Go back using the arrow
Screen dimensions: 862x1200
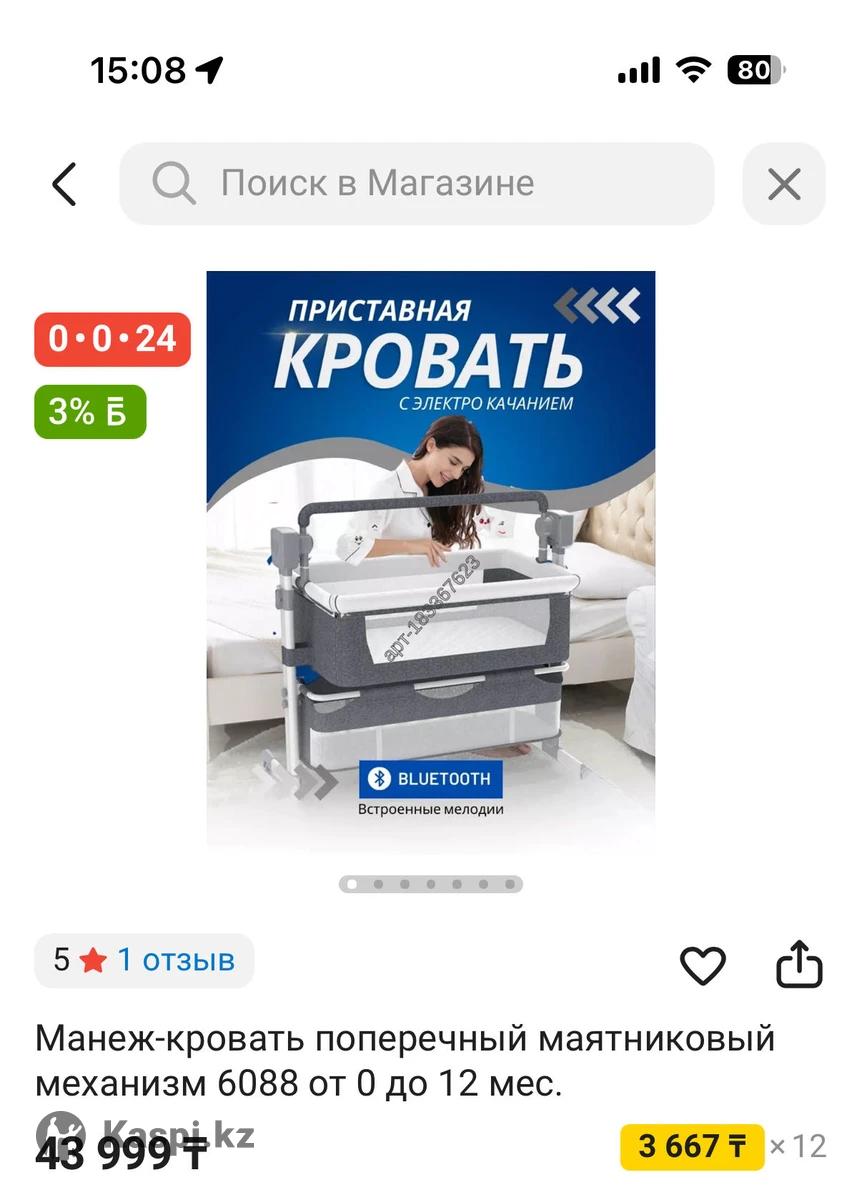click(64, 184)
